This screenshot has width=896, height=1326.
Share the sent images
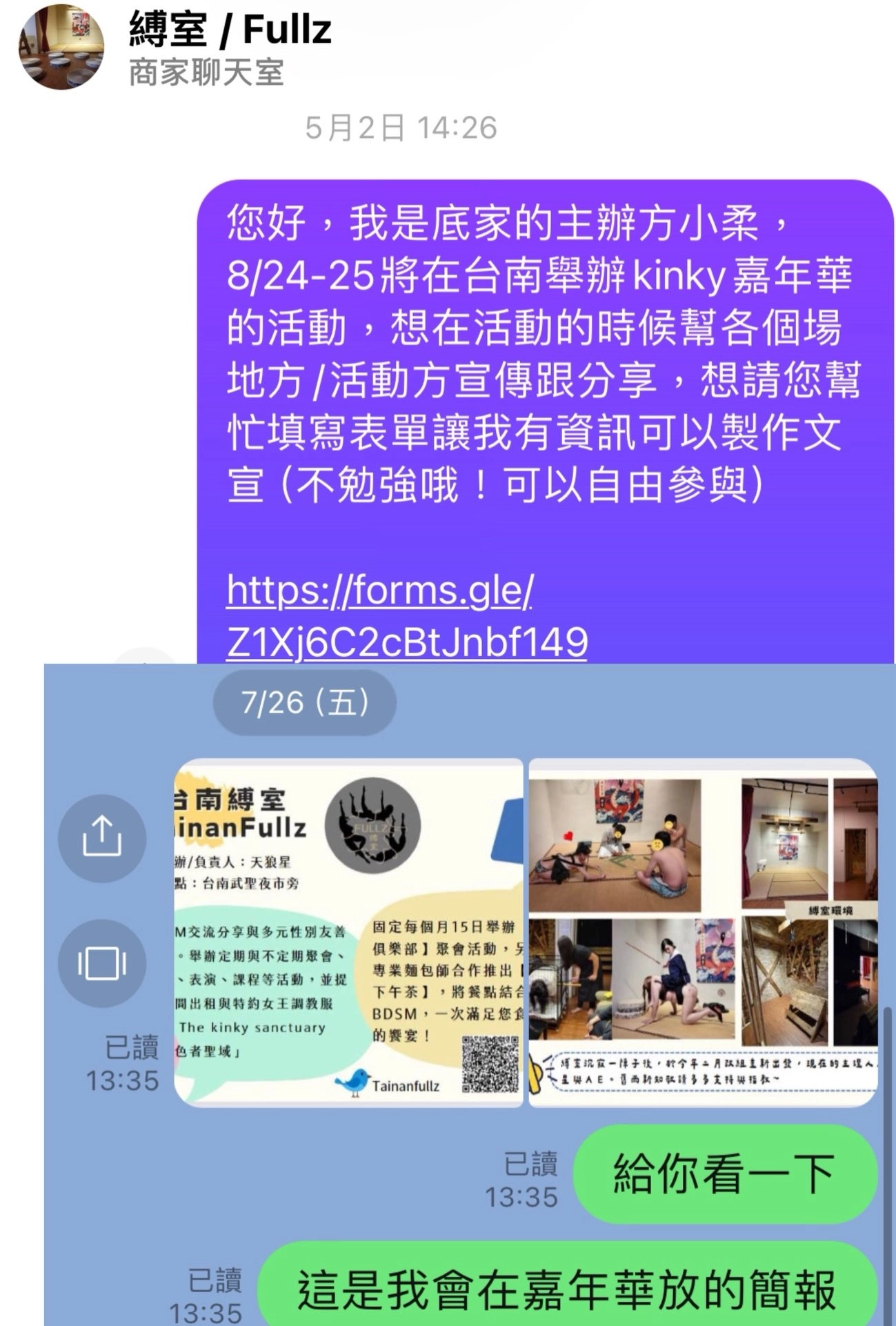click(102, 837)
